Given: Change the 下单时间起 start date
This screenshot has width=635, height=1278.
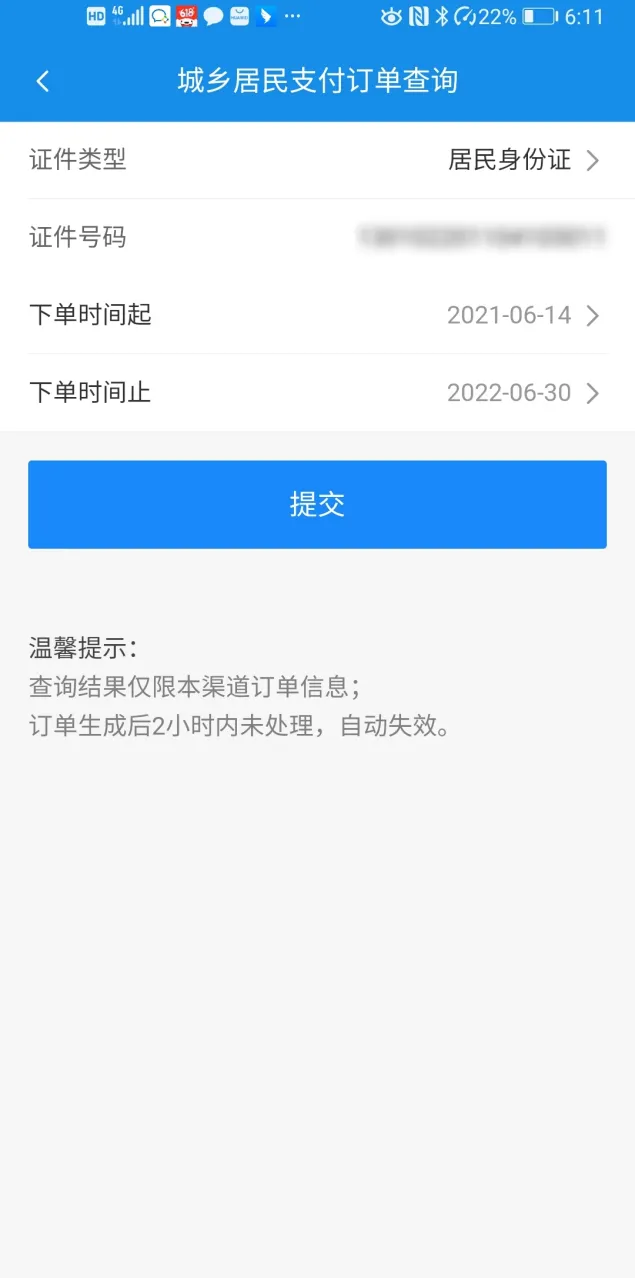Looking at the screenshot, I should tap(522, 316).
